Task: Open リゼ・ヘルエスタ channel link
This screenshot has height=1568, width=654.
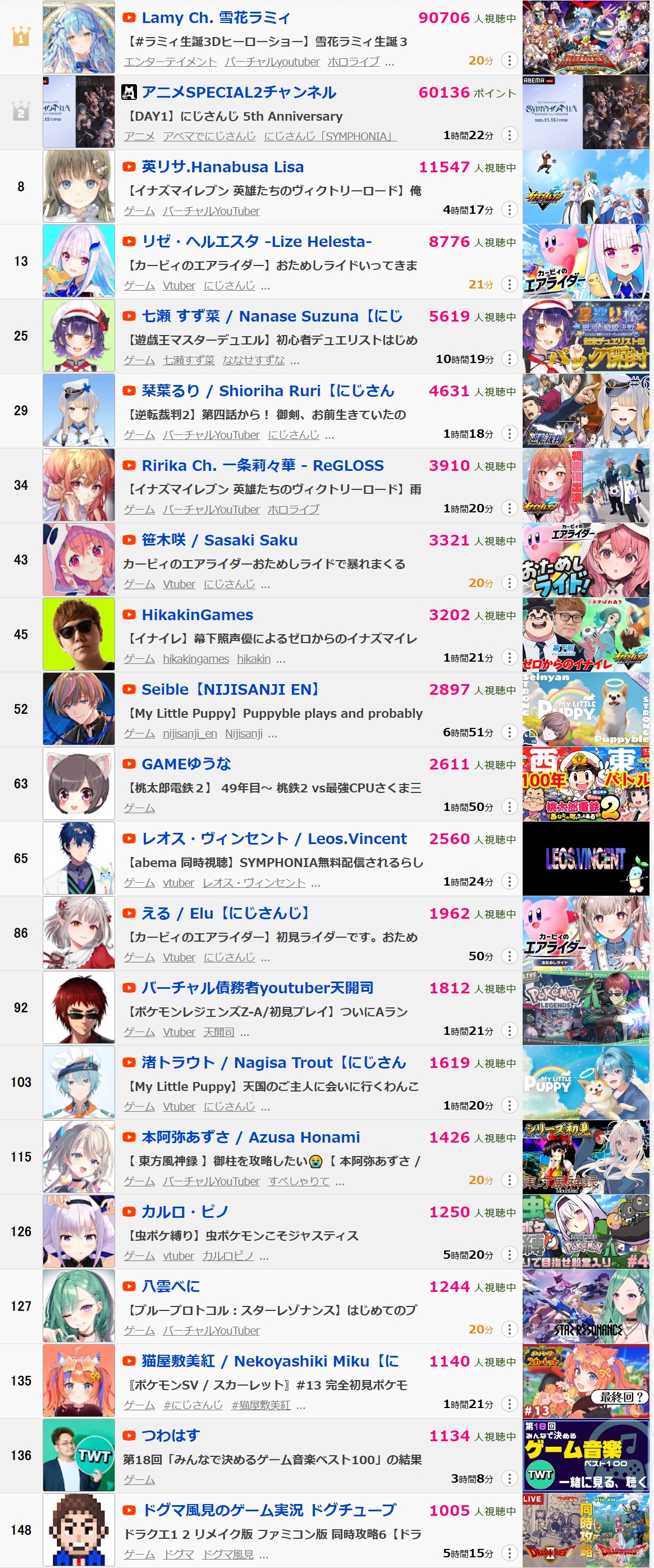Action: pyautogui.click(x=257, y=242)
